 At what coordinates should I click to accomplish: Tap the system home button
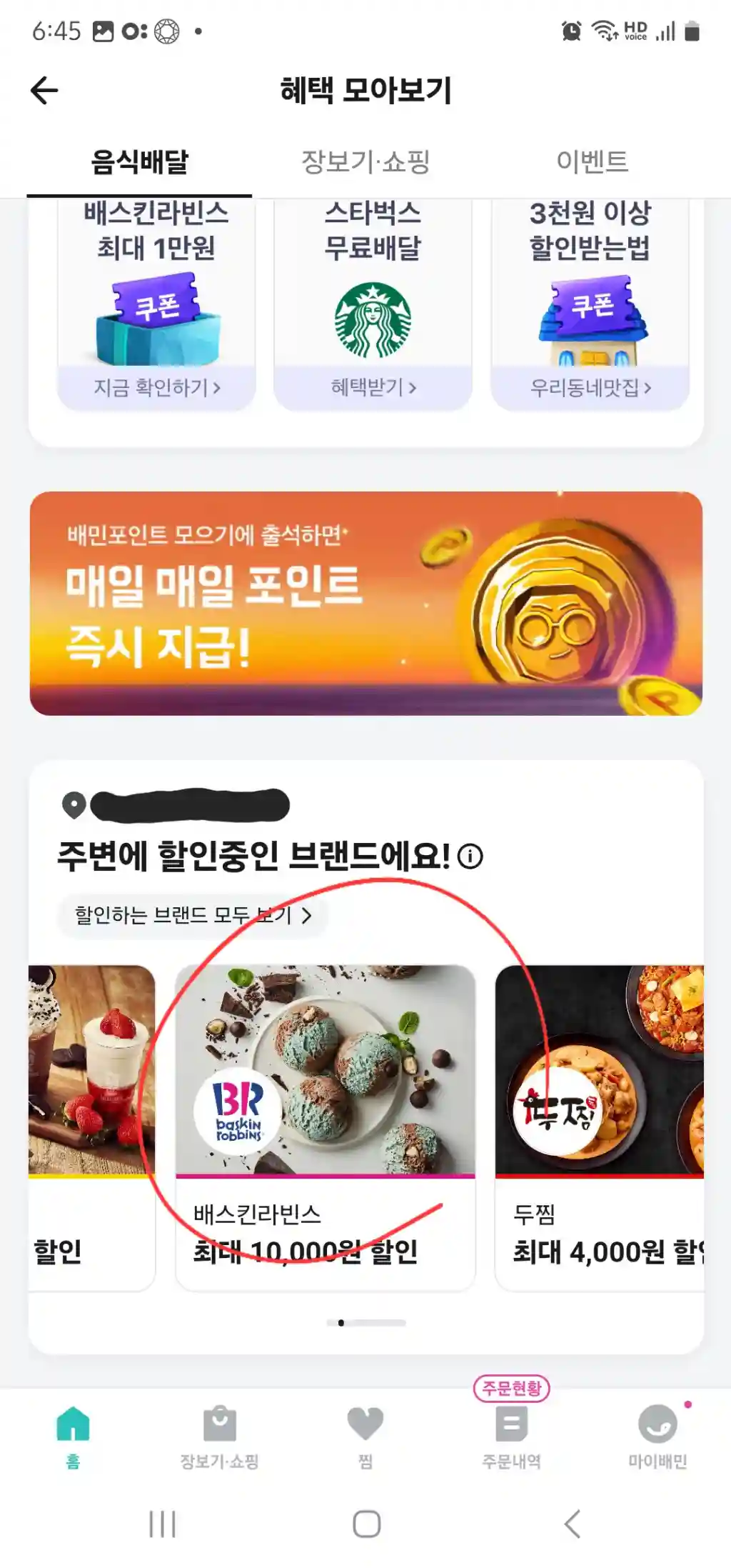366,1524
